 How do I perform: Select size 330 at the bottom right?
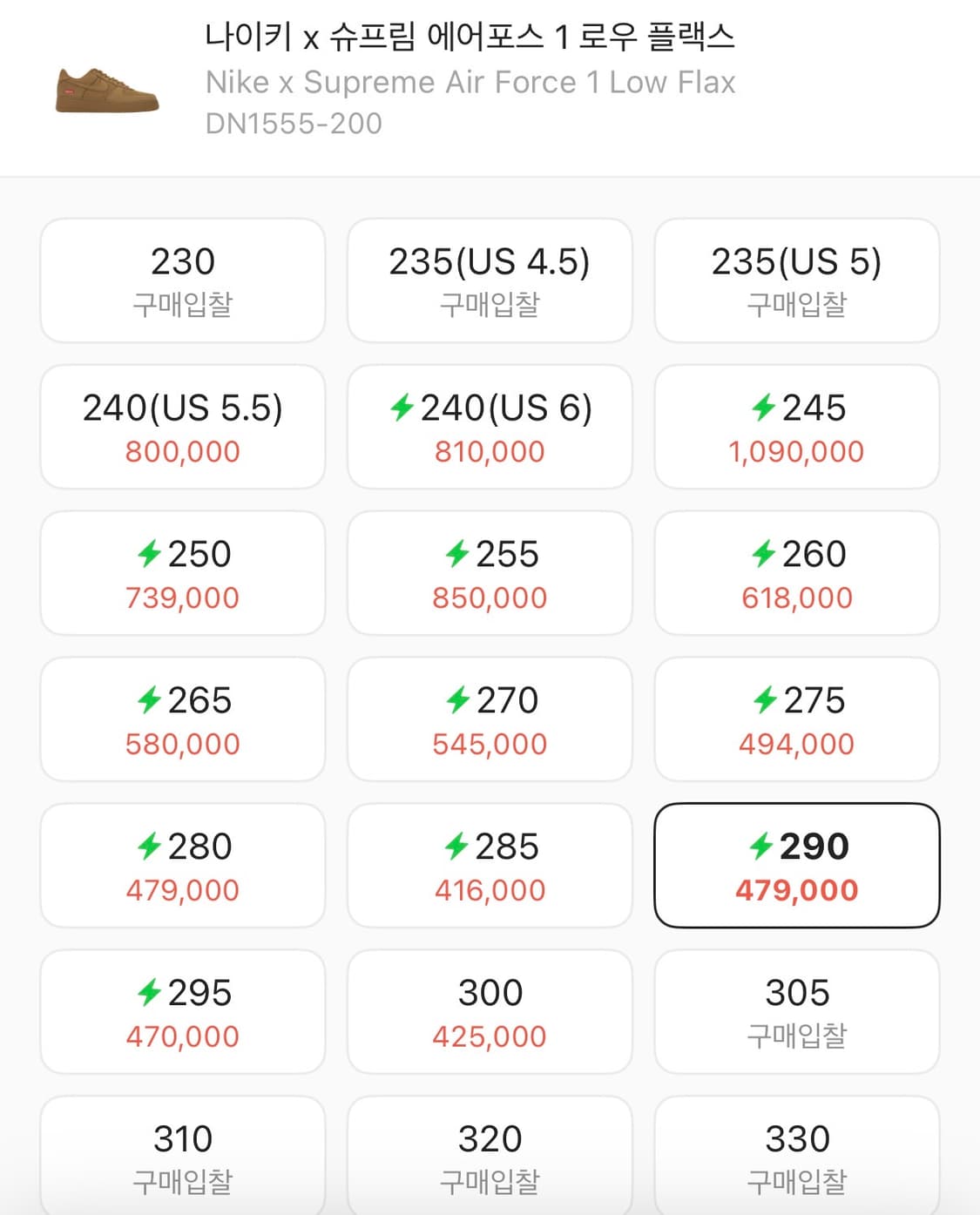(x=797, y=1156)
